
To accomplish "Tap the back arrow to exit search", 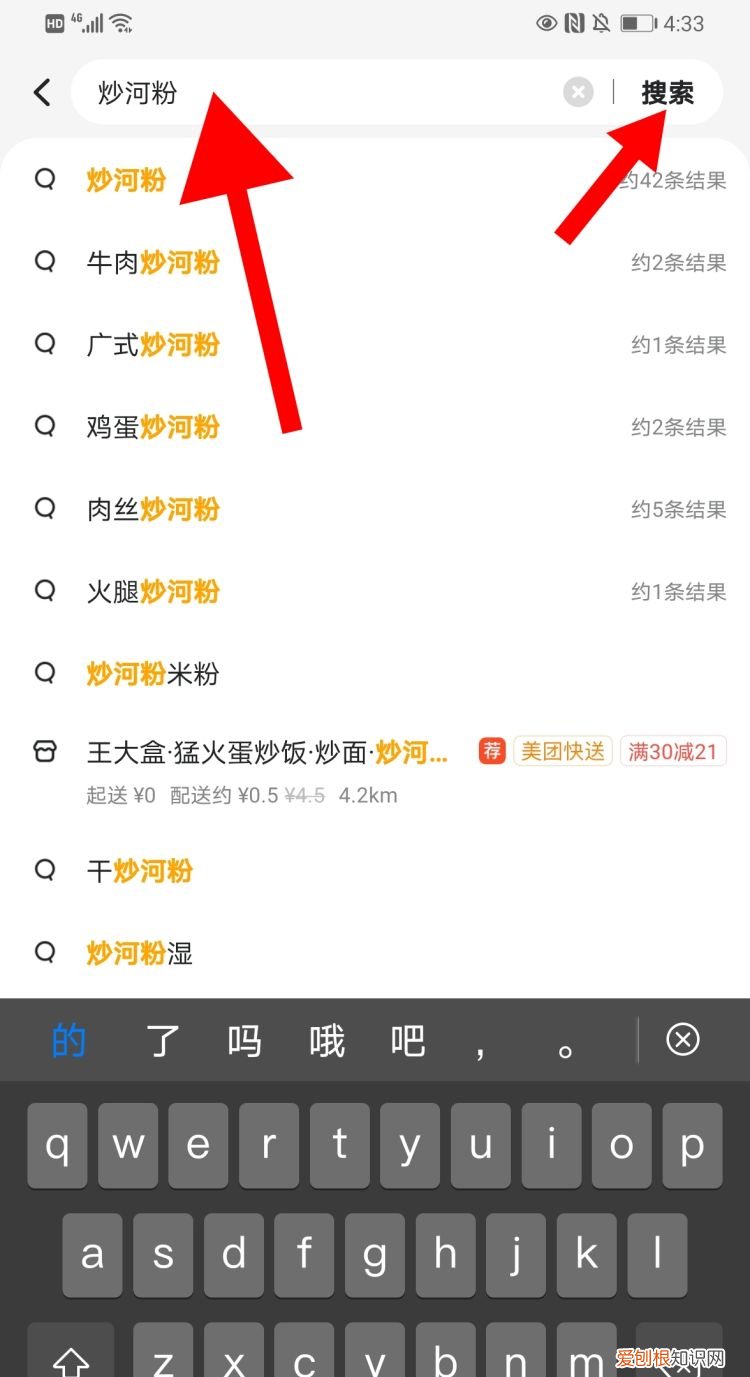I will point(41,91).
